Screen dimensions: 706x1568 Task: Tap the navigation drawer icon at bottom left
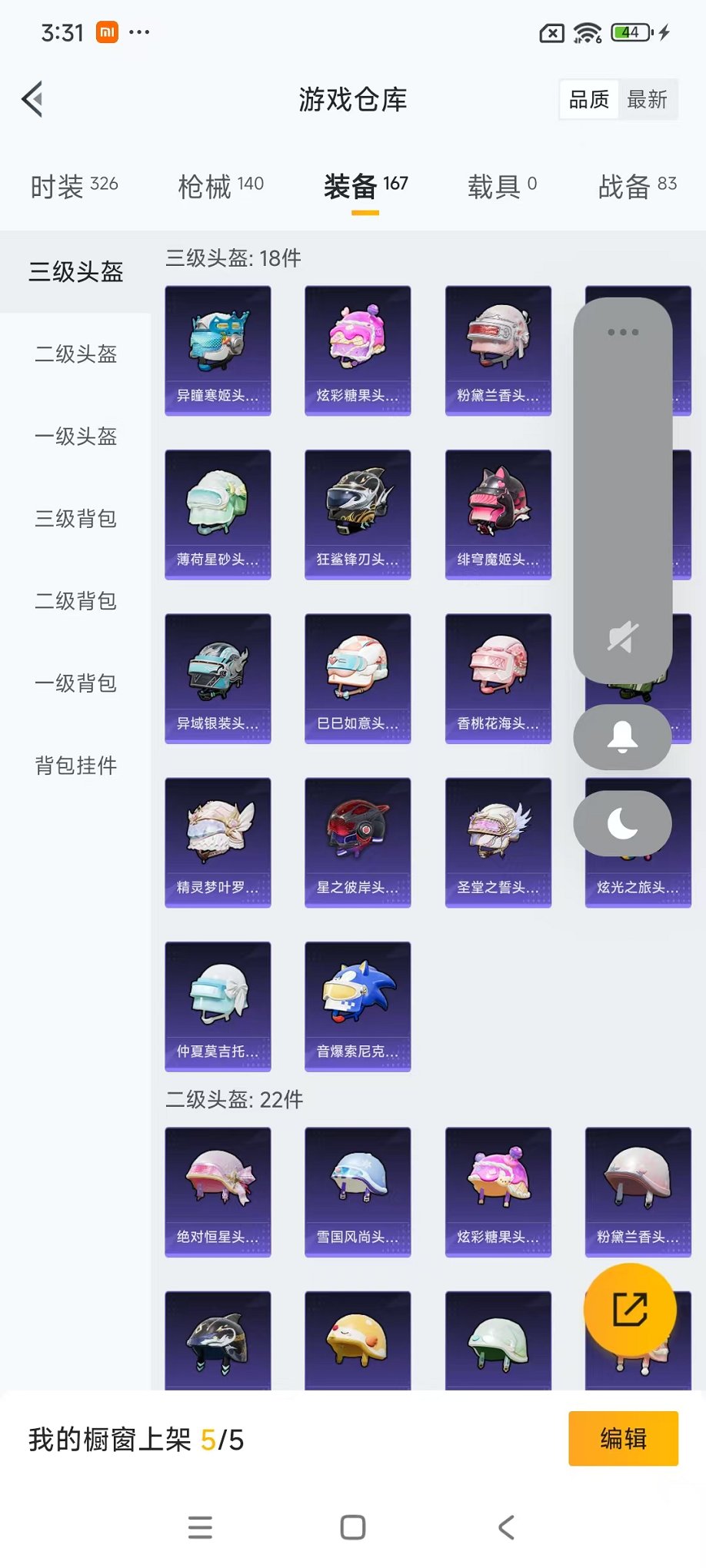200,1528
